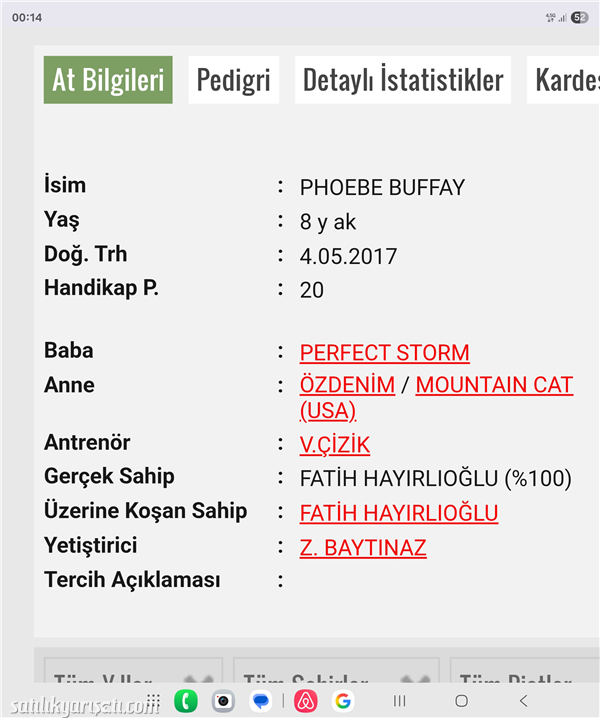Go back with the system back button

coord(523,701)
